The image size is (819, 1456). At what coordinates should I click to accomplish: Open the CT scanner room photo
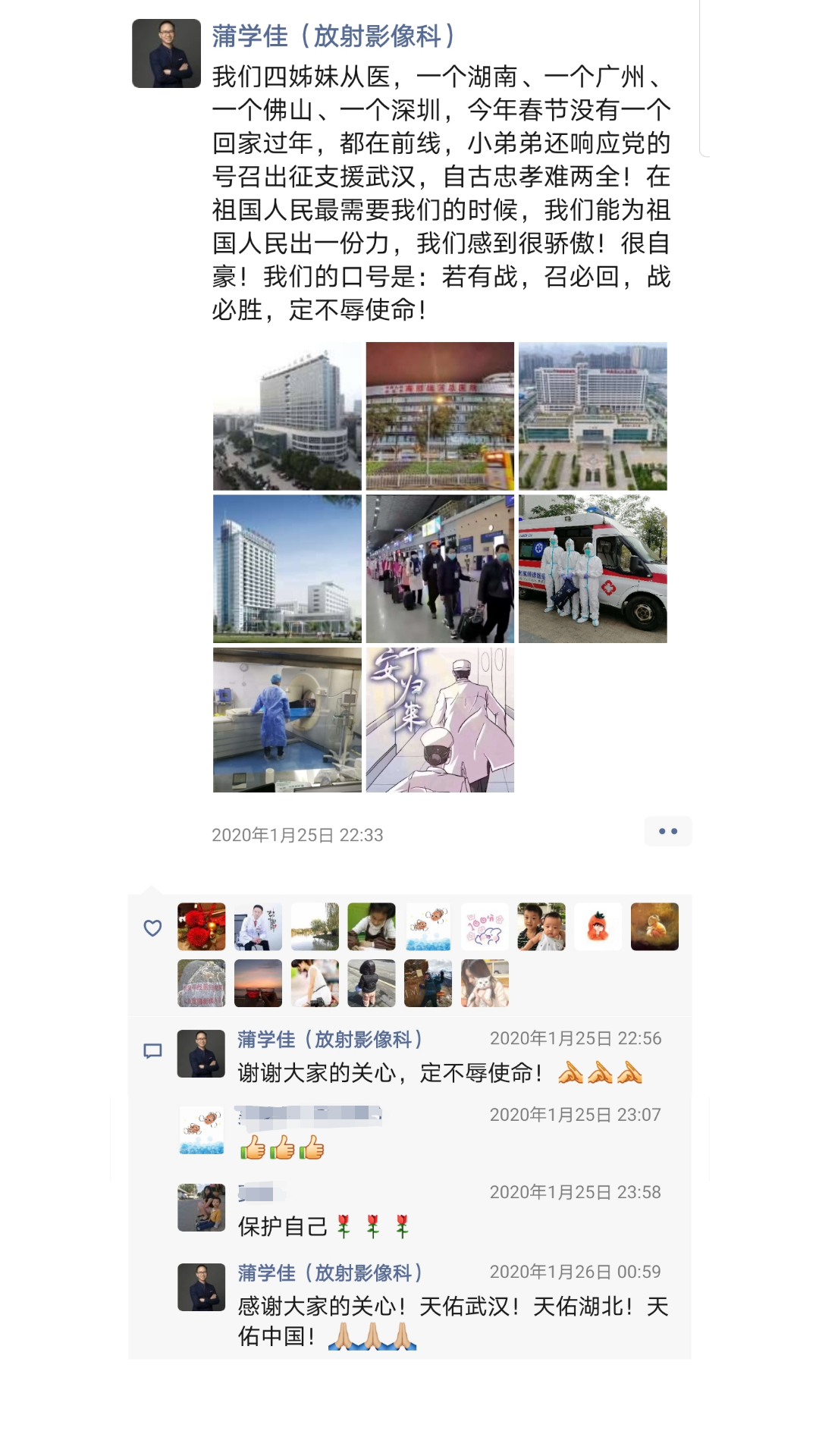287,720
